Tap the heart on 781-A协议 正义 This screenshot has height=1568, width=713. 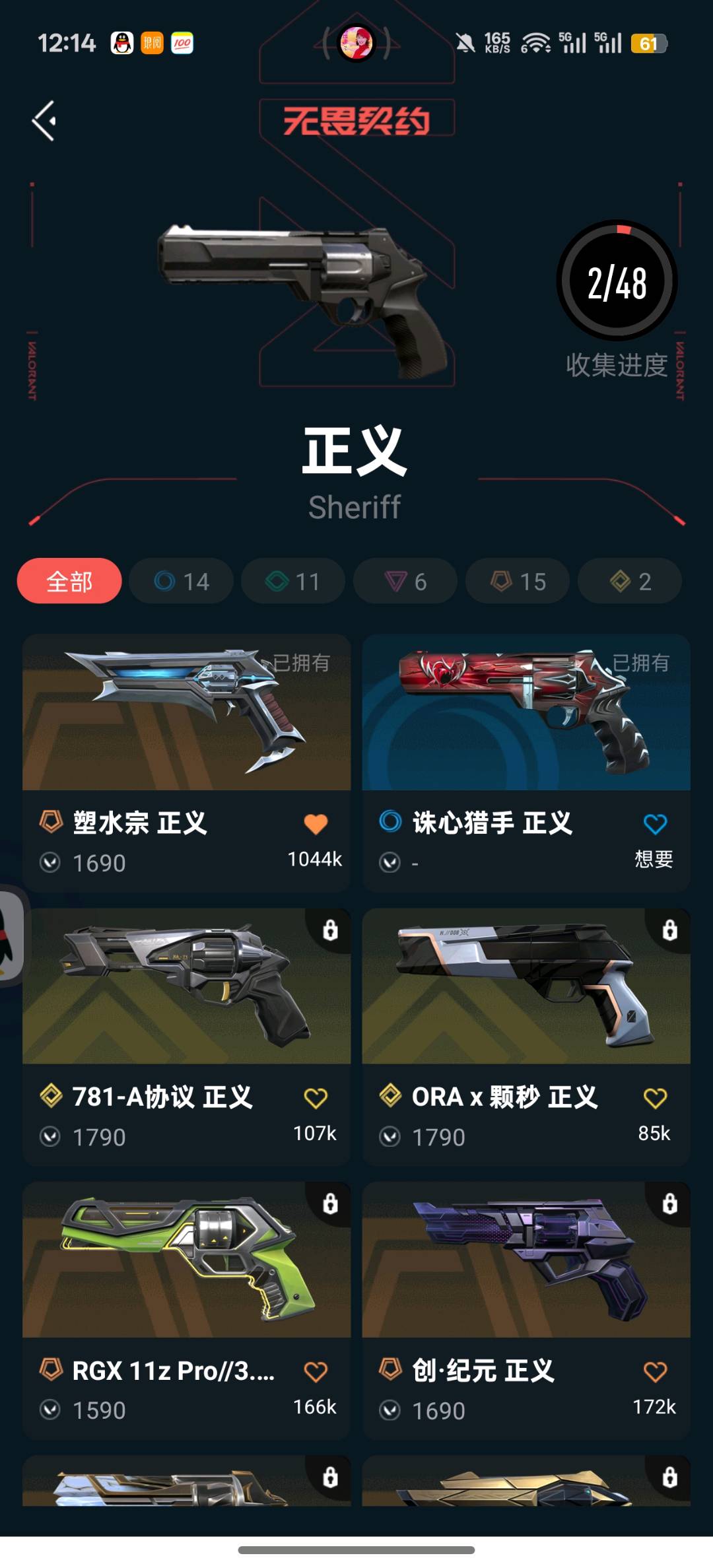(x=316, y=1098)
